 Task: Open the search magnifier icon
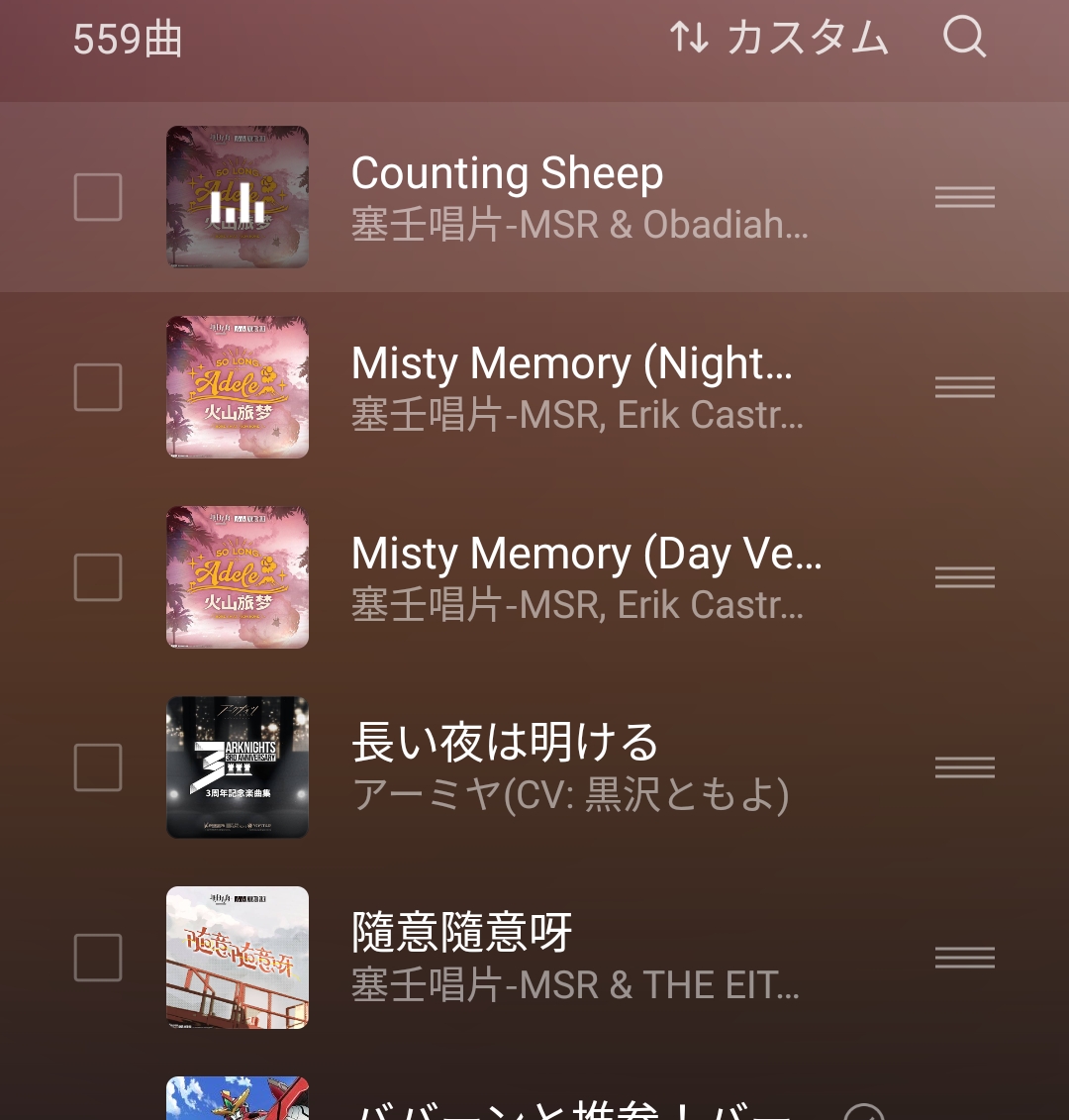click(x=964, y=38)
